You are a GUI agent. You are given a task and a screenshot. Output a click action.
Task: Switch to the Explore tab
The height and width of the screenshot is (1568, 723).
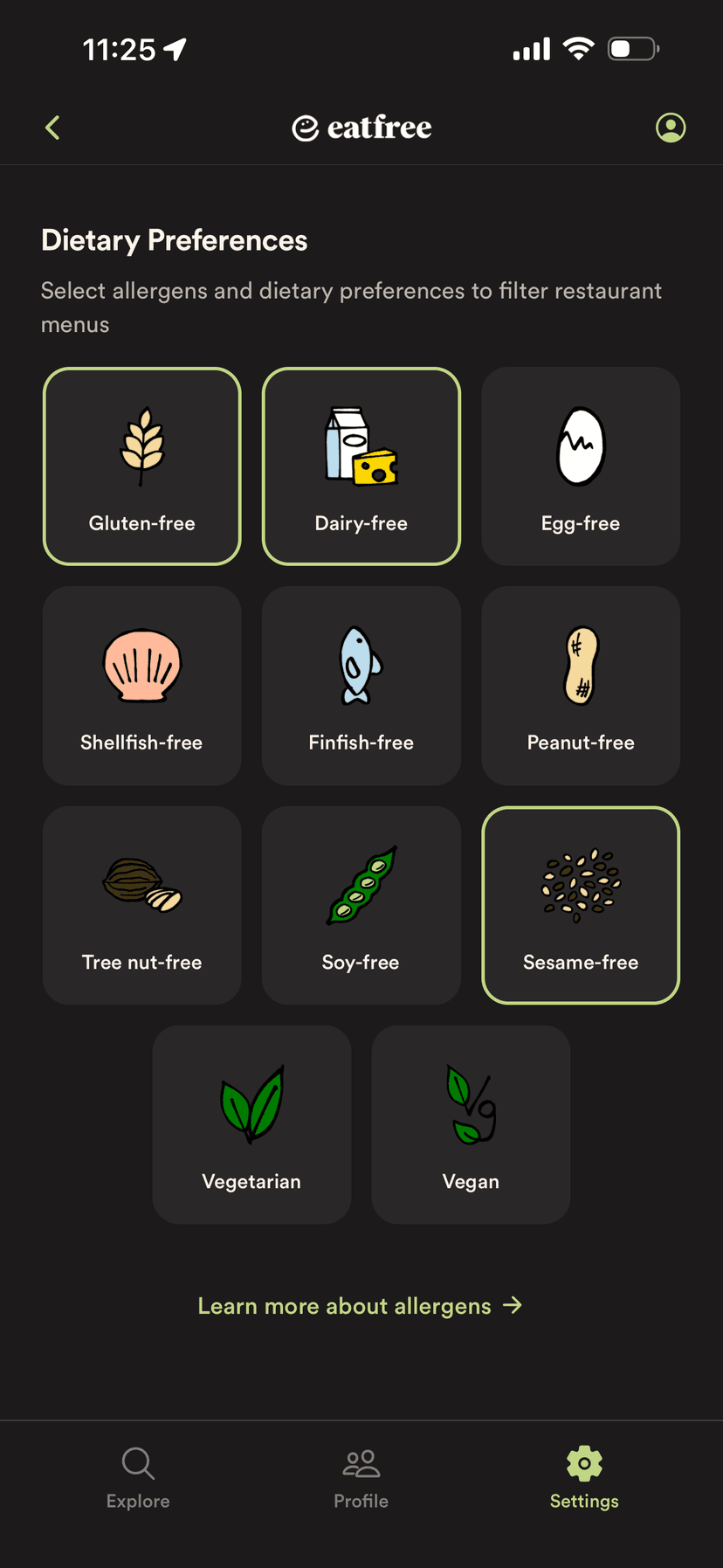(137, 1476)
